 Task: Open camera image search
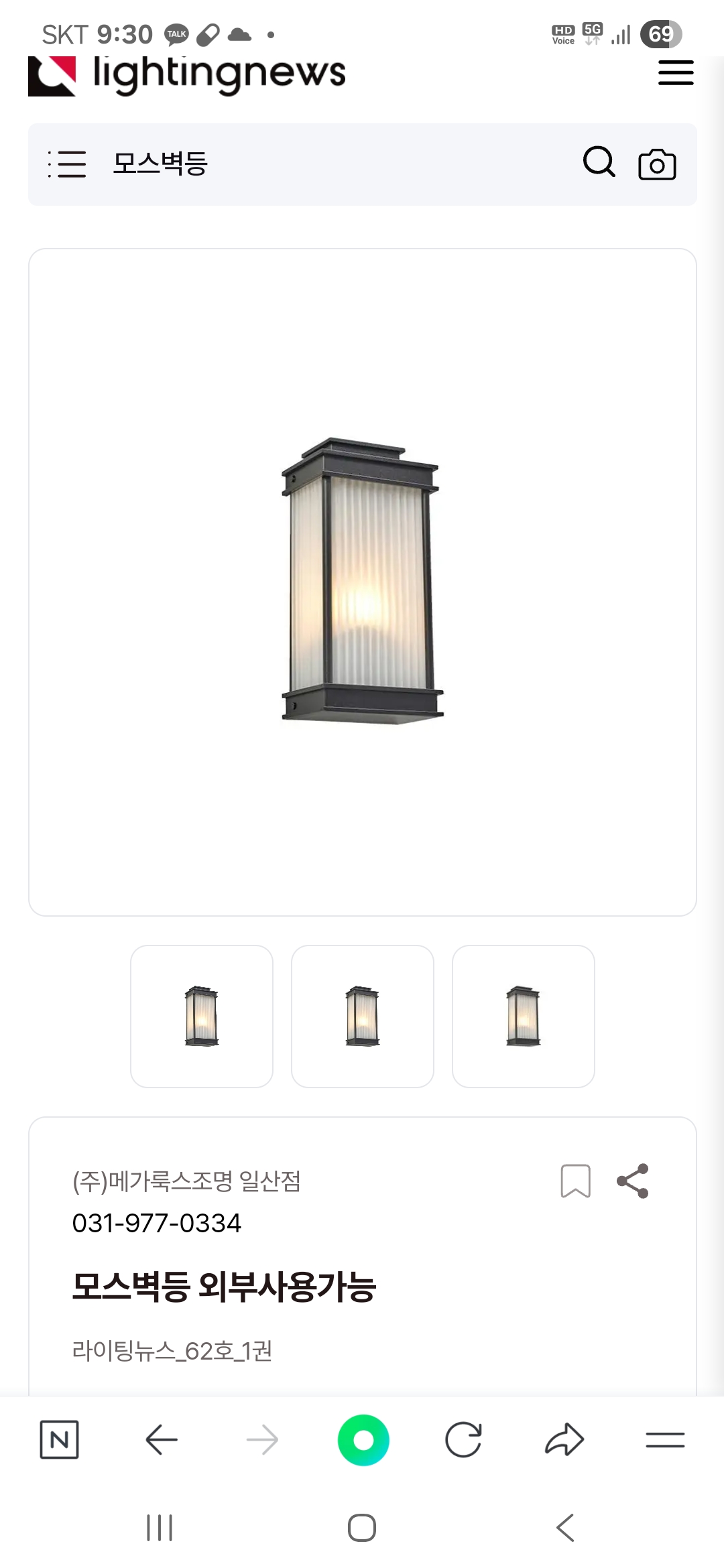tap(657, 164)
